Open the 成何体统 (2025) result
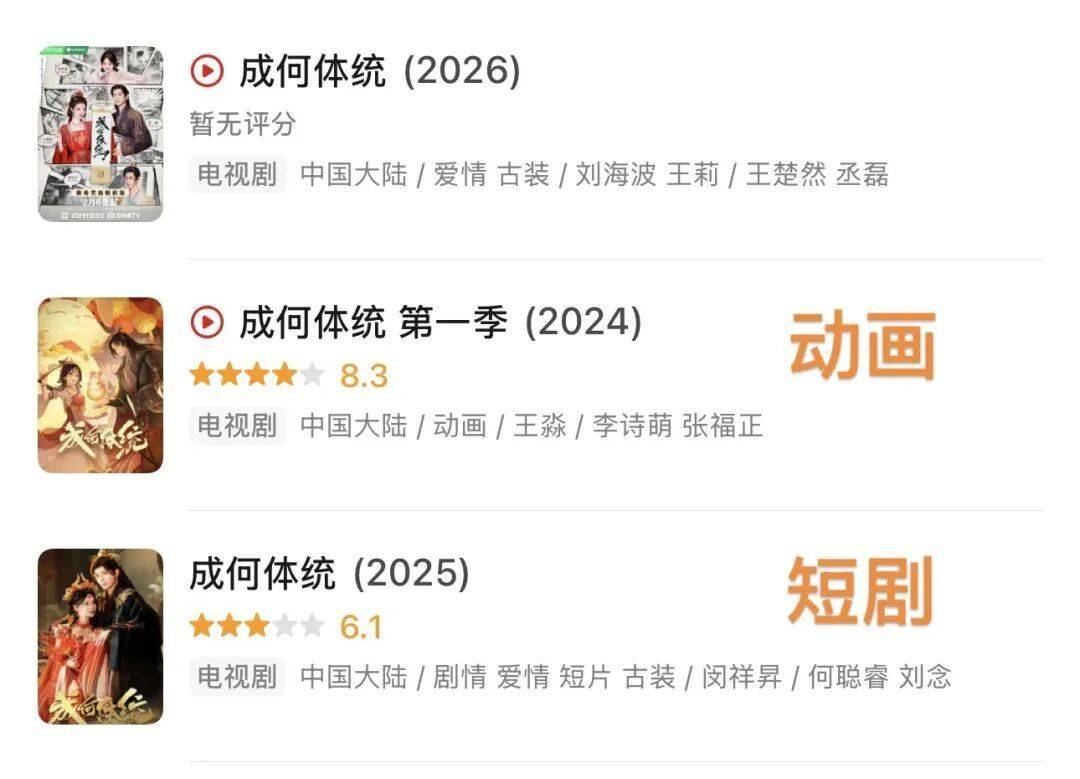 pyautogui.click(x=330, y=574)
